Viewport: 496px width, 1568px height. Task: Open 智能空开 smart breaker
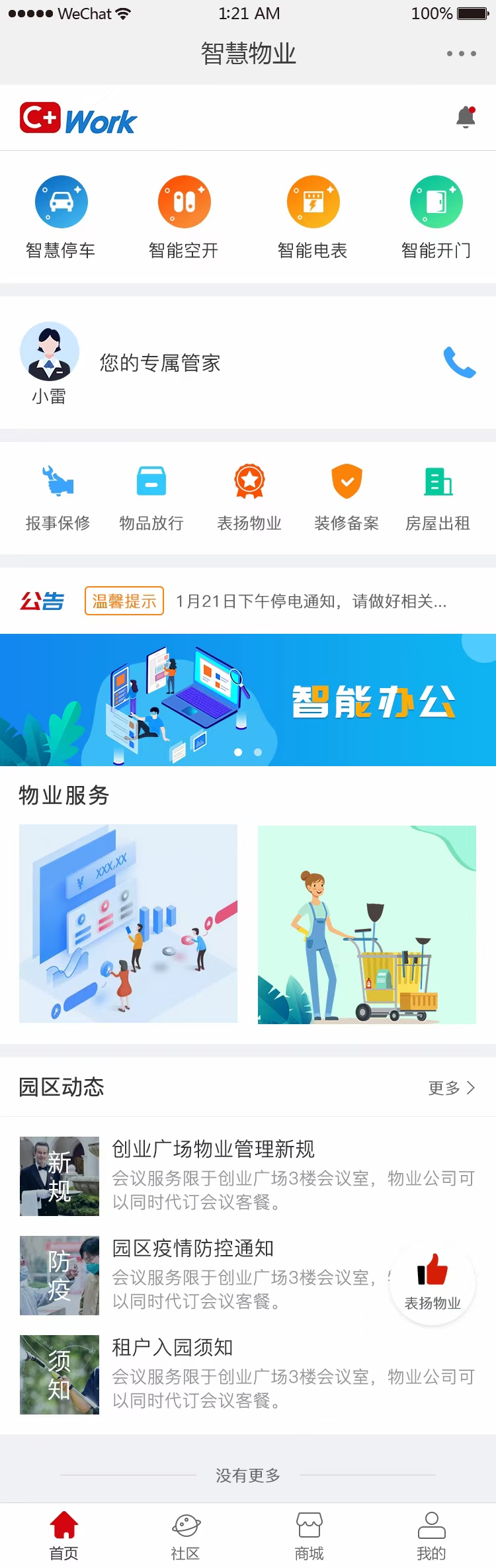[x=184, y=216]
